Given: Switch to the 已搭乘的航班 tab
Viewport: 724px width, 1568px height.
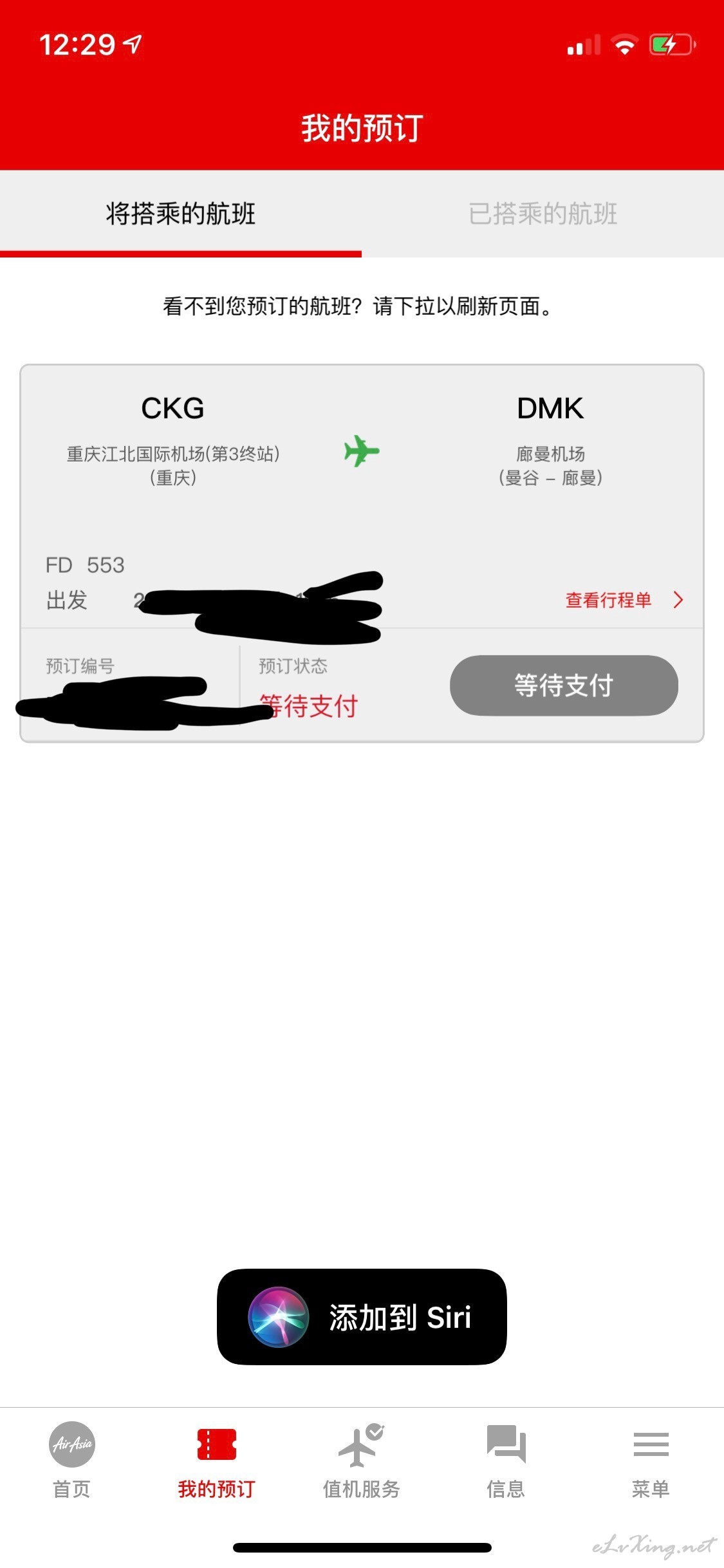Looking at the screenshot, I should click(x=543, y=214).
